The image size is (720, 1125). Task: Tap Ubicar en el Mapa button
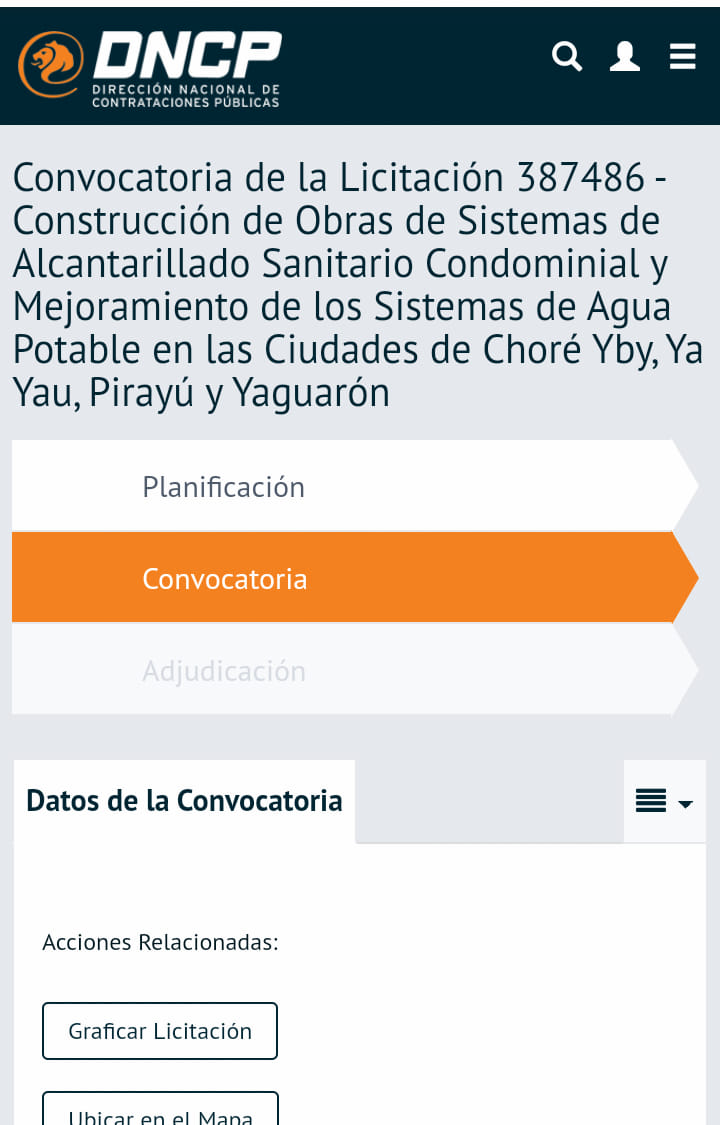click(x=160, y=1112)
